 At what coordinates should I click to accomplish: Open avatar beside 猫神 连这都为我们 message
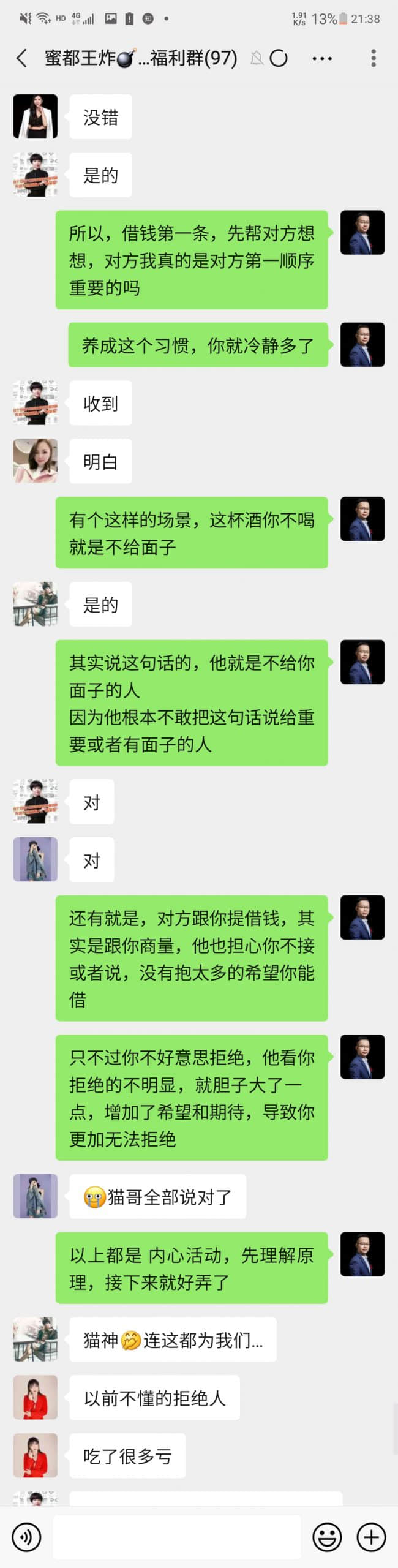pyautogui.click(x=36, y=1339)
